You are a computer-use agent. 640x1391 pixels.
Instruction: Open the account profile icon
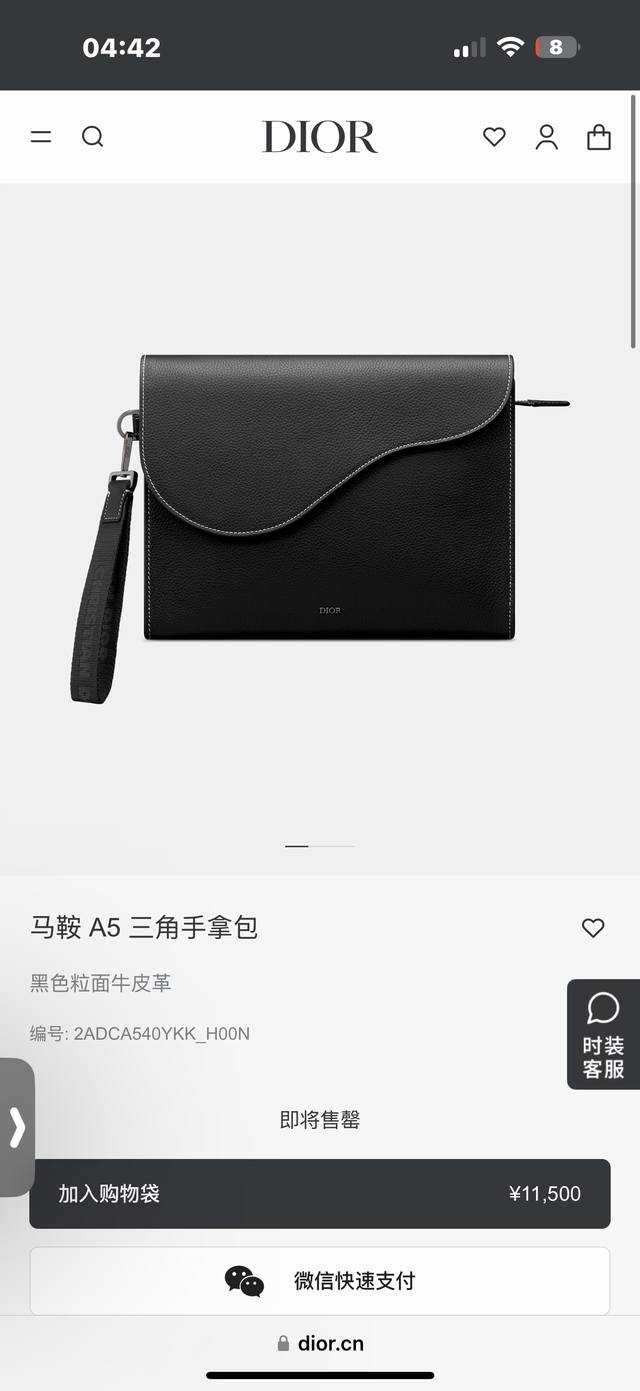coord(546,137)
